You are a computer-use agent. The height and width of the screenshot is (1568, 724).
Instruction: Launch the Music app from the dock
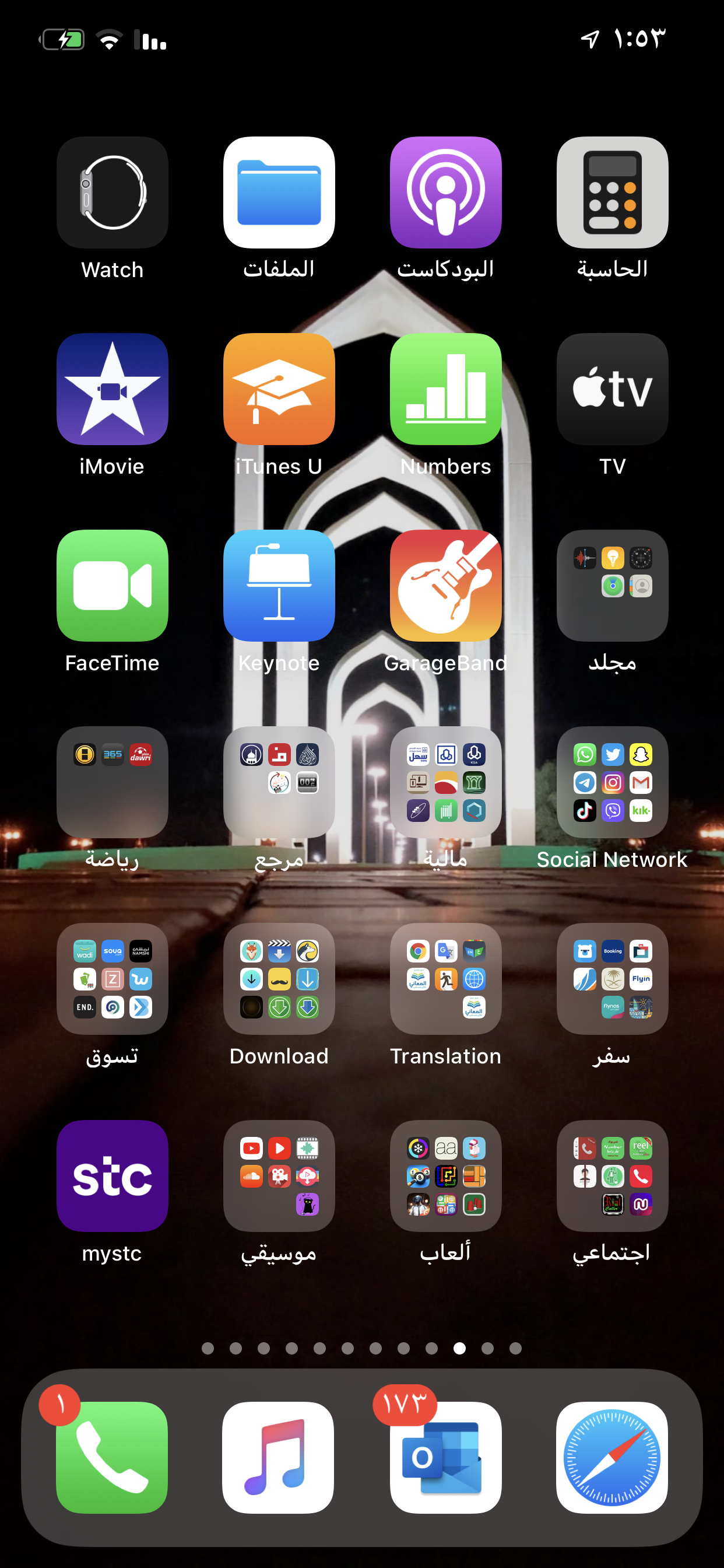[279, 1457]
